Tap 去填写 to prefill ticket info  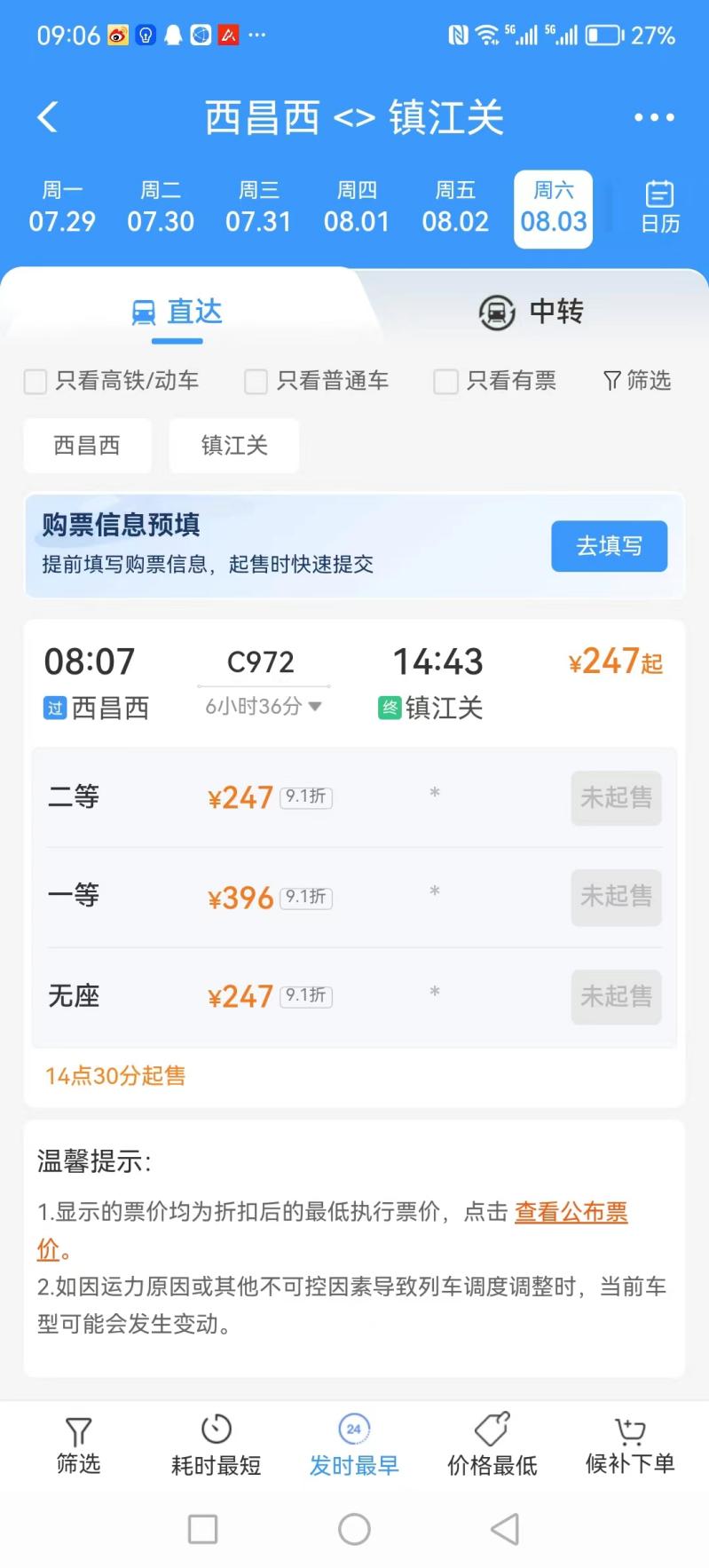pyautogui.click(x=609, y=546)
